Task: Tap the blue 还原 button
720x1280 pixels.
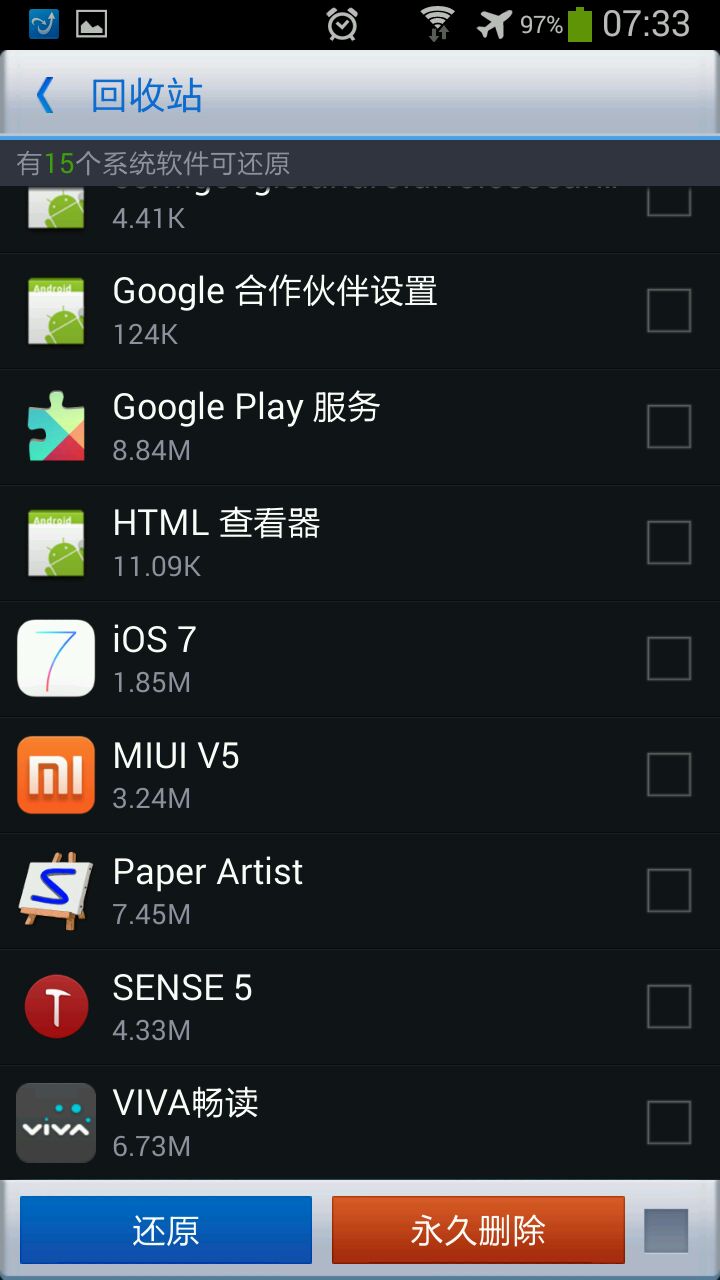Action: [x=166, y=1230]
